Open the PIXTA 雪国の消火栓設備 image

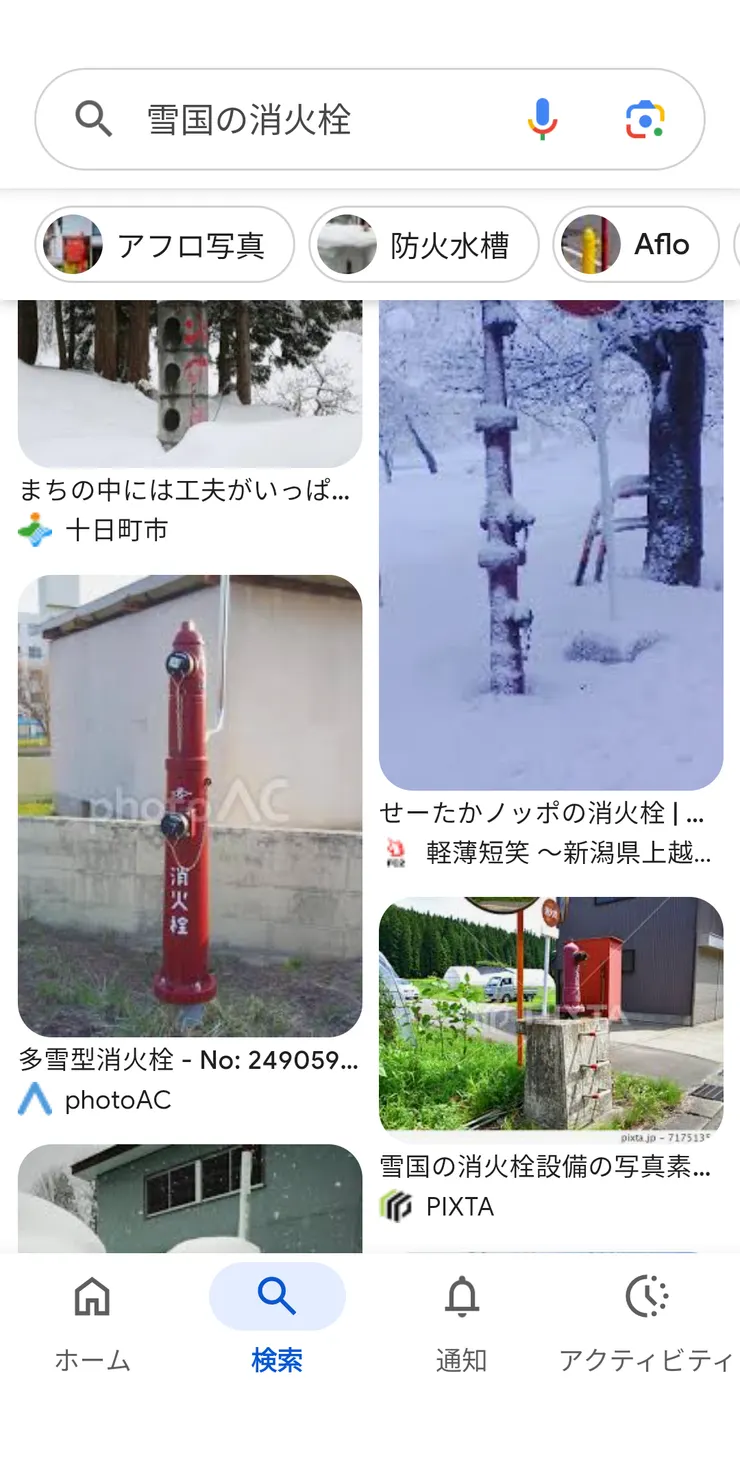pos(550,1020)
